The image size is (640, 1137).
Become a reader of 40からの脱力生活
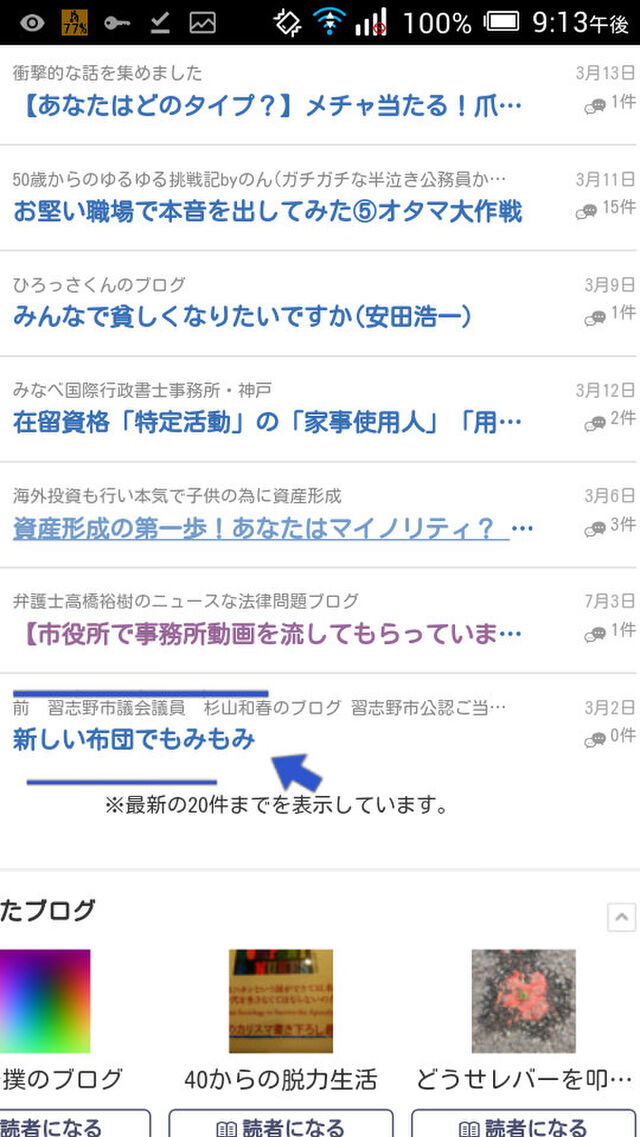click(279, 1126)
